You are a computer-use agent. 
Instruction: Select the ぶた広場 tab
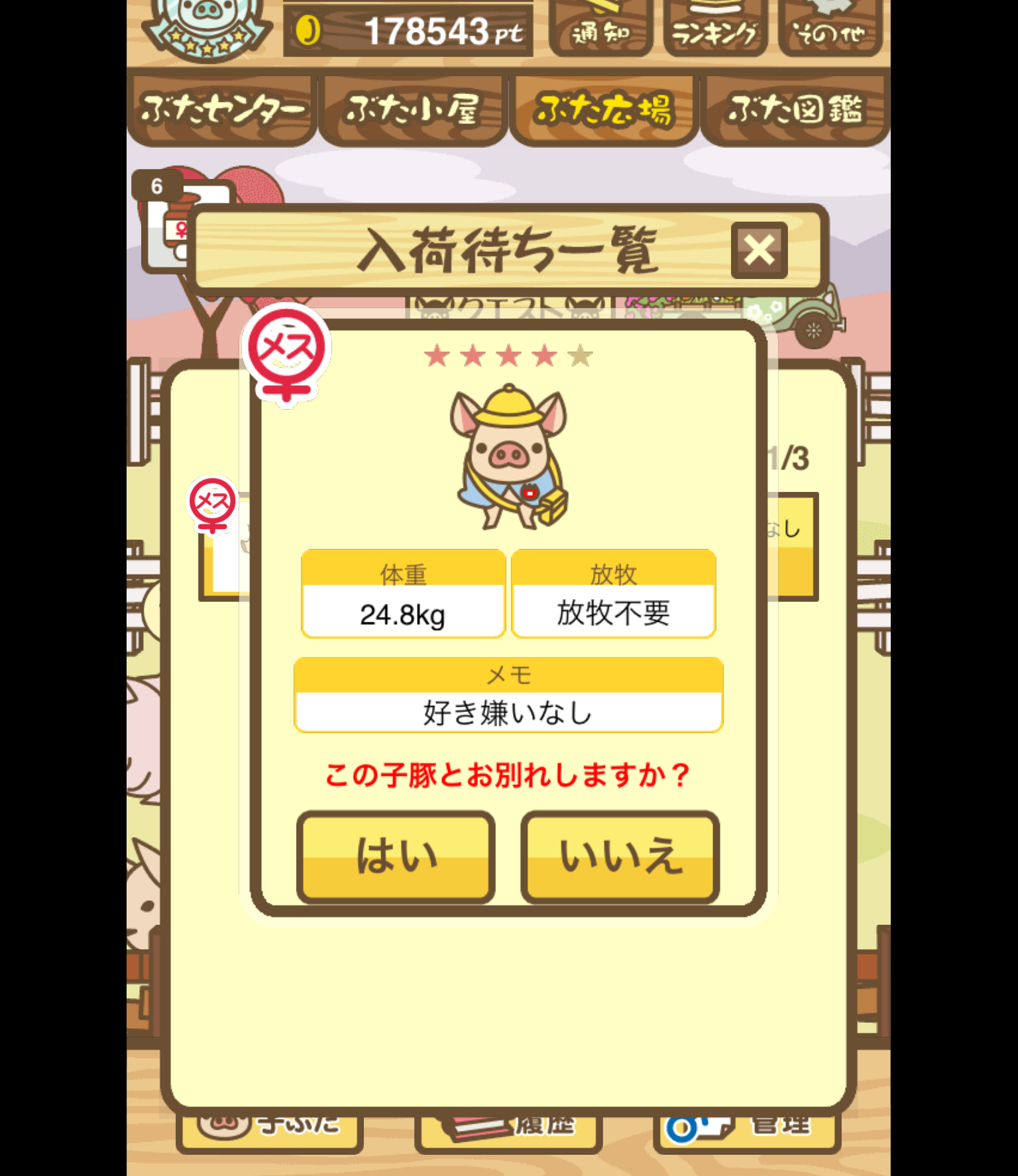tap(603, 109)
